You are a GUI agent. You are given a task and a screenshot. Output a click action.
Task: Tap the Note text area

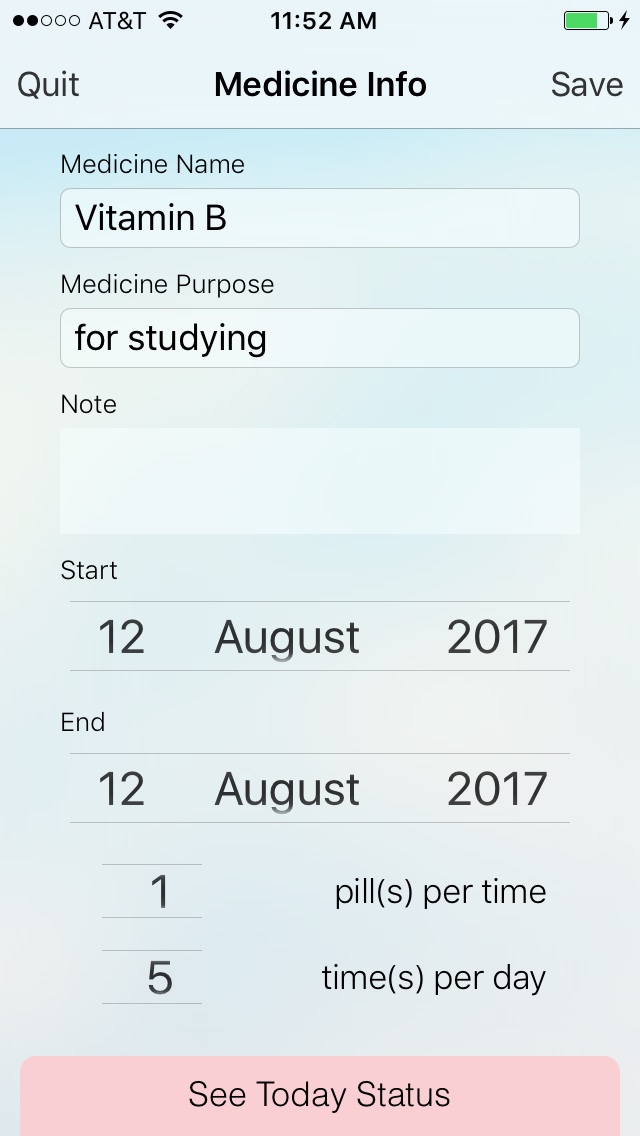coord(320,481)
